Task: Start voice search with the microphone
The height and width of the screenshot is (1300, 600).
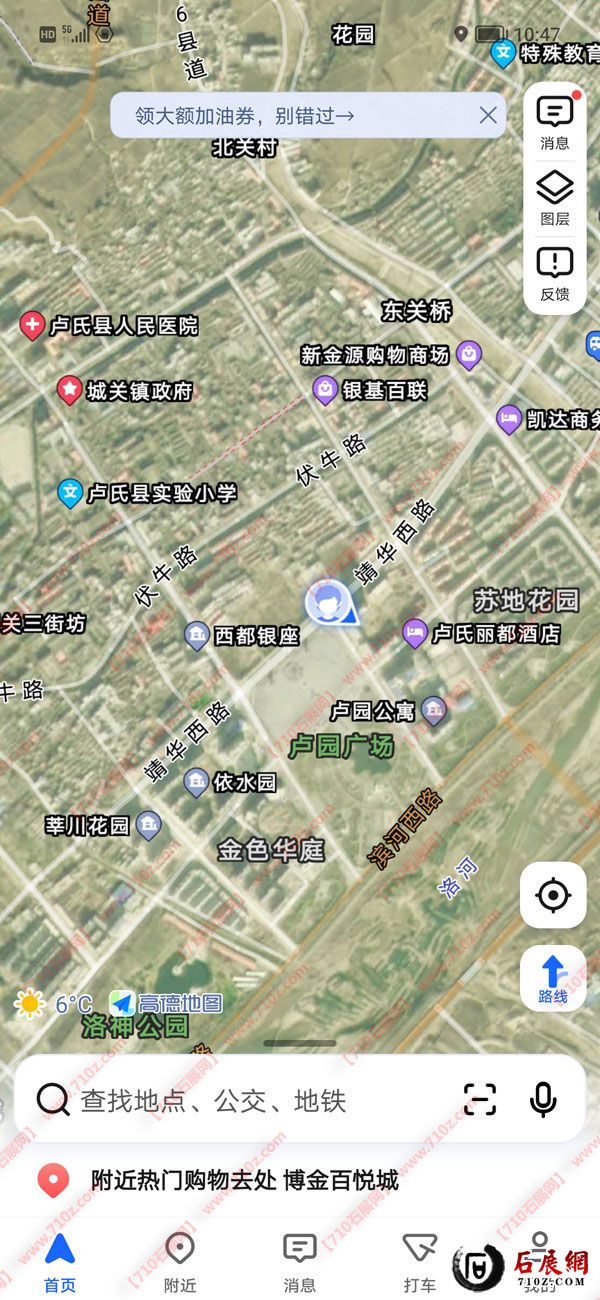Action: point(543,1099)
